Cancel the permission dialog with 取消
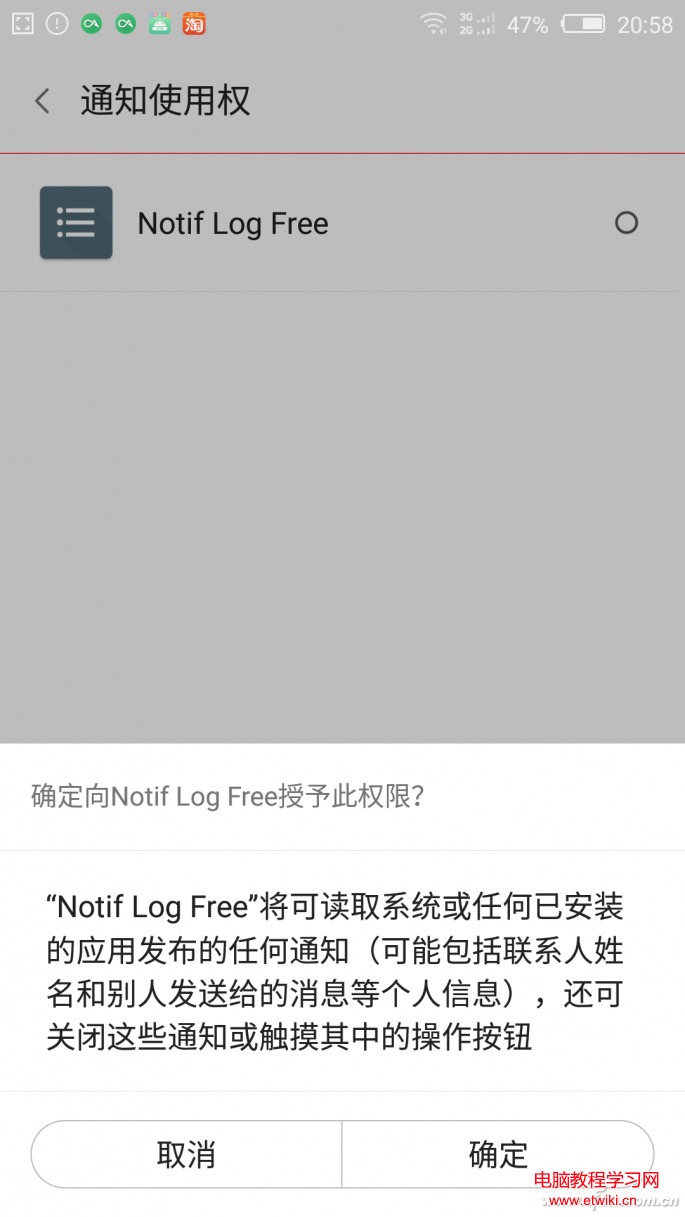685x1217 pixels. (186, 1154)
